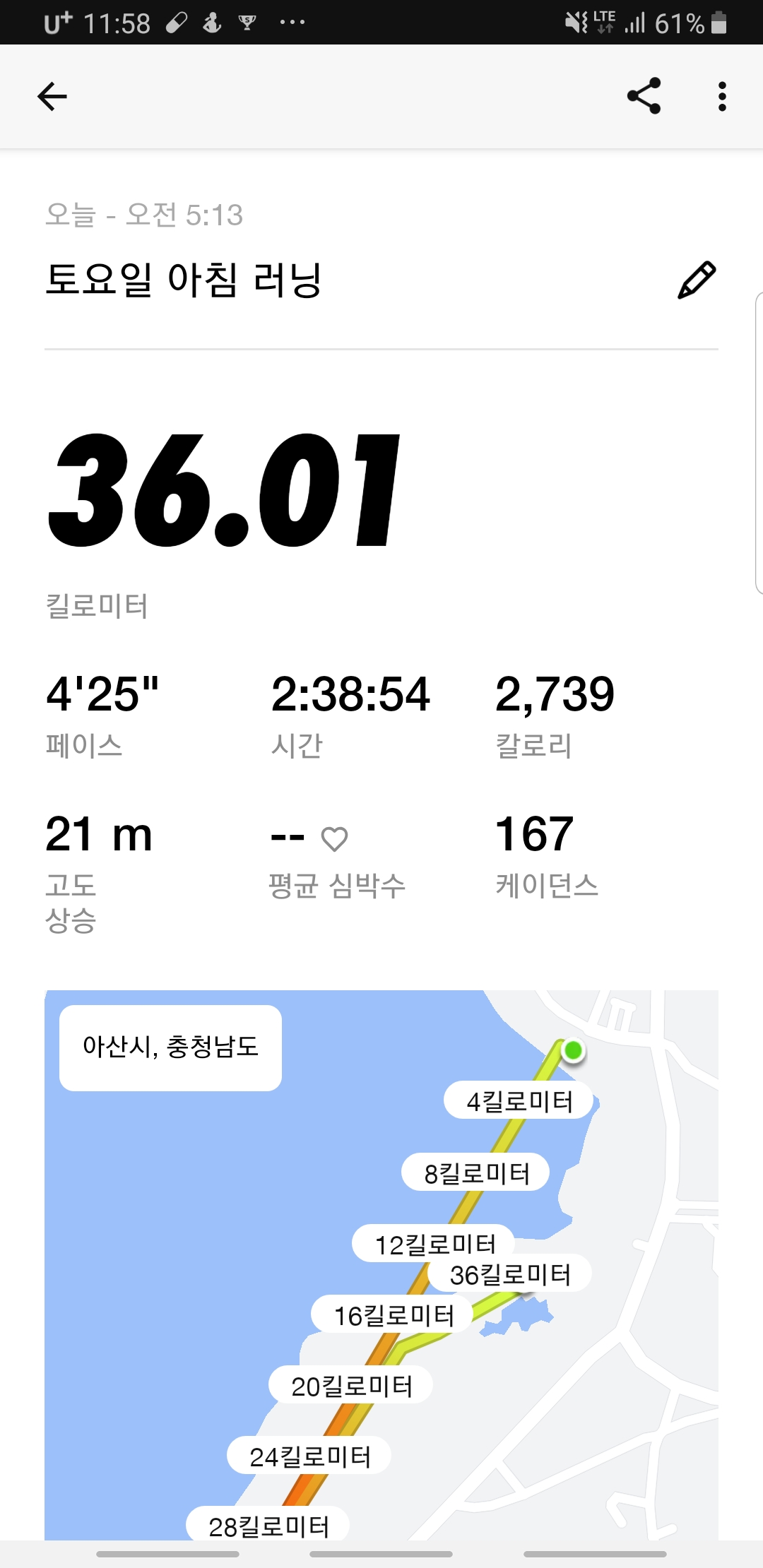Share this run
The image size is (763, 1568).
coord(644,96)
